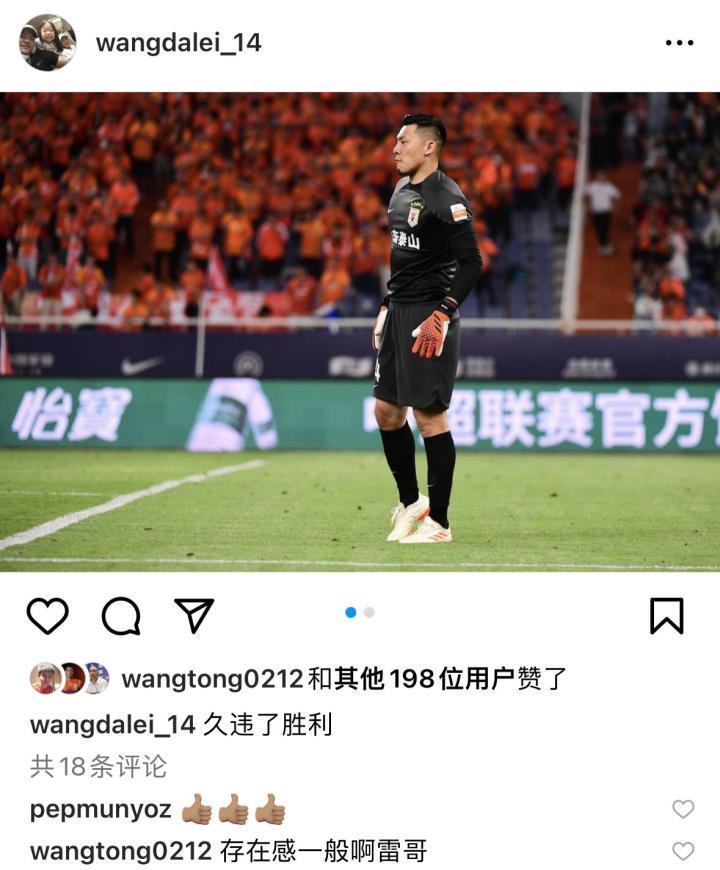Open the goalkeeper photo in the post
Viewport: 720px width, 870px height.
(360, 332)
